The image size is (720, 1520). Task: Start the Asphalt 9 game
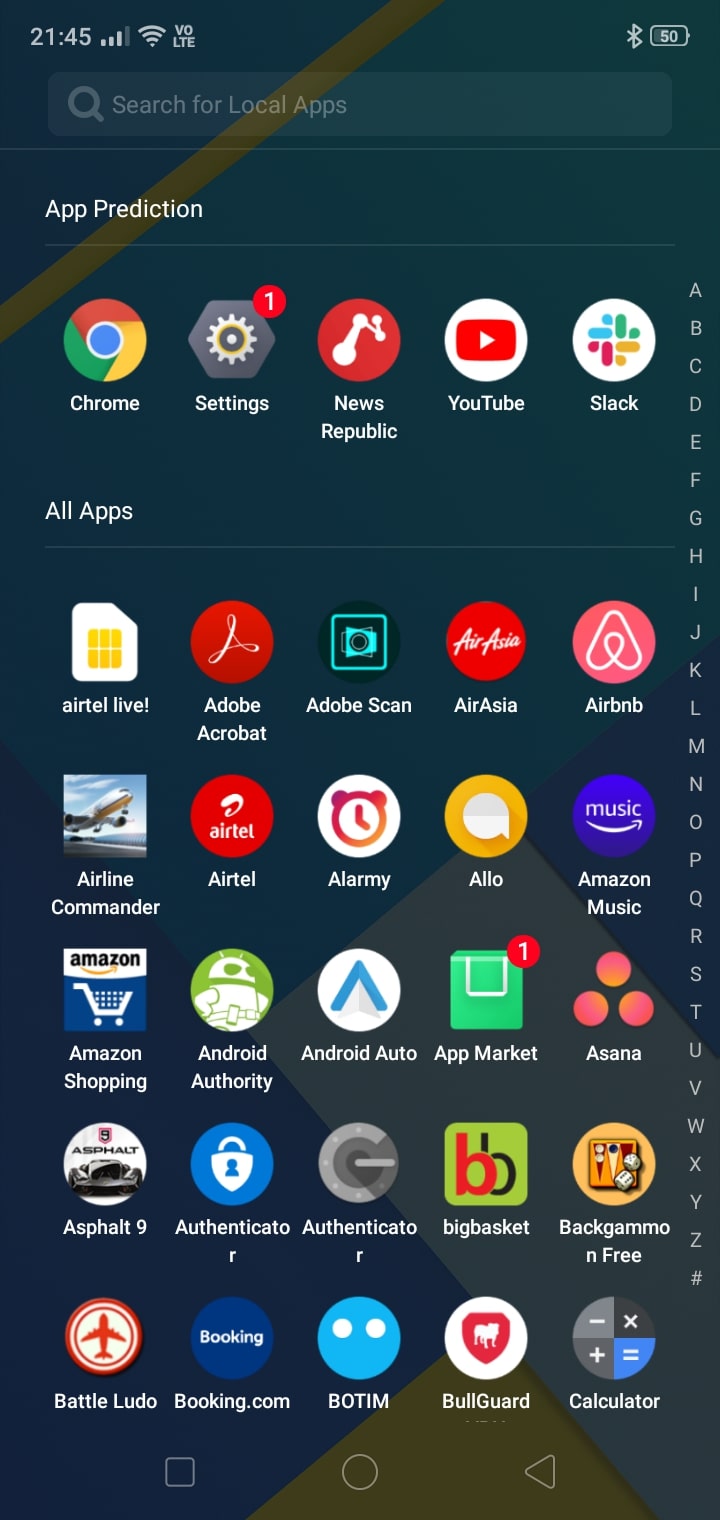point(105,1165)
